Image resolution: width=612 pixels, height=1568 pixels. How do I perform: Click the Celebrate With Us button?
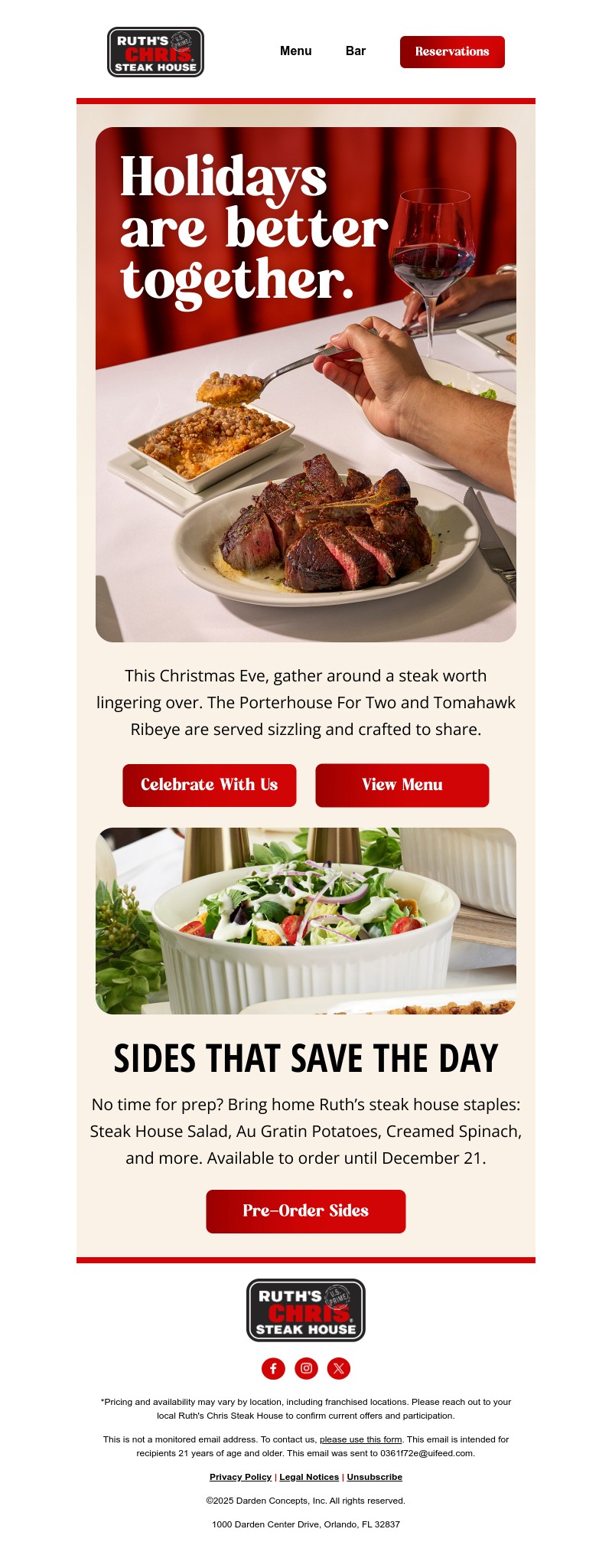coord(210,785)
